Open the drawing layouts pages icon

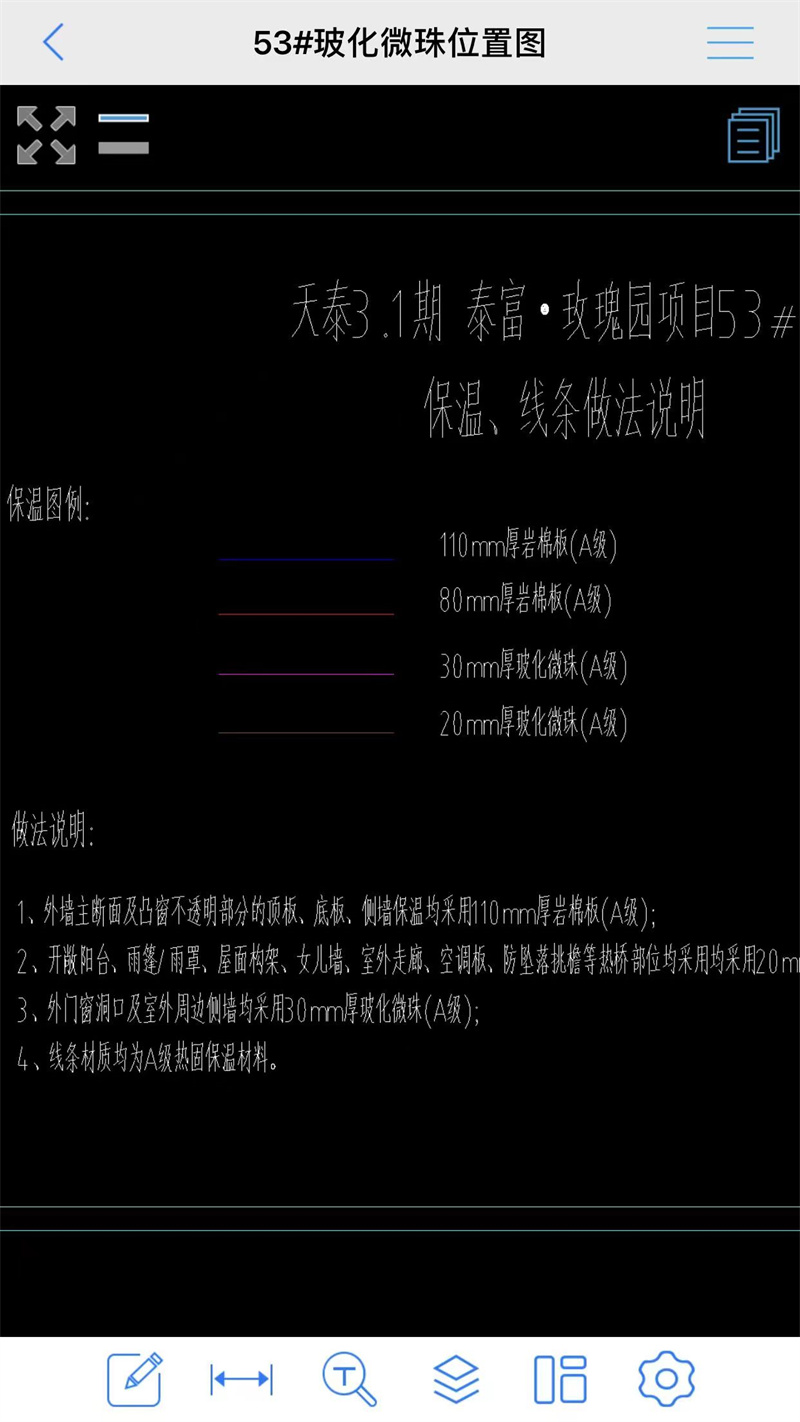[x=753, y=135]
